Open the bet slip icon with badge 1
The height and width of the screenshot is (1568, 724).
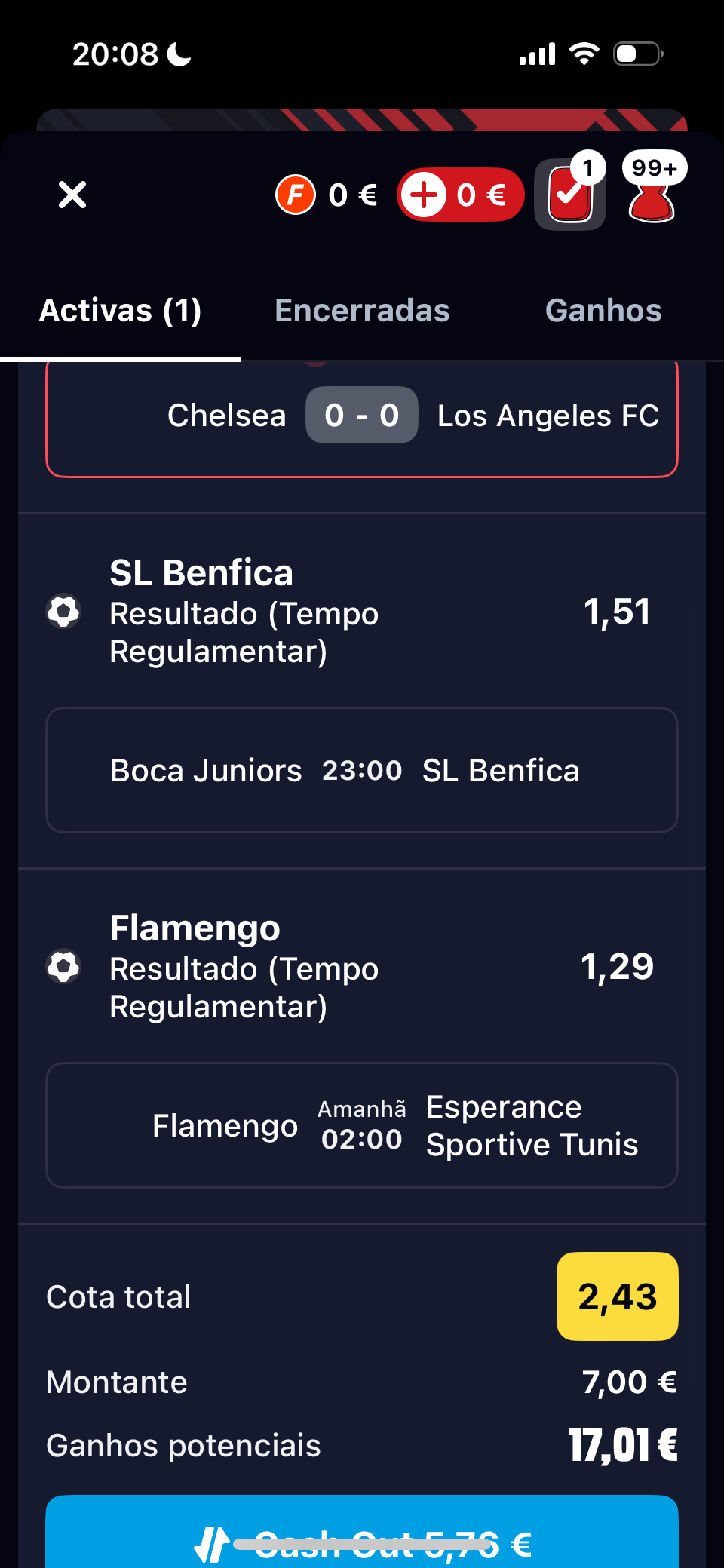570,195
